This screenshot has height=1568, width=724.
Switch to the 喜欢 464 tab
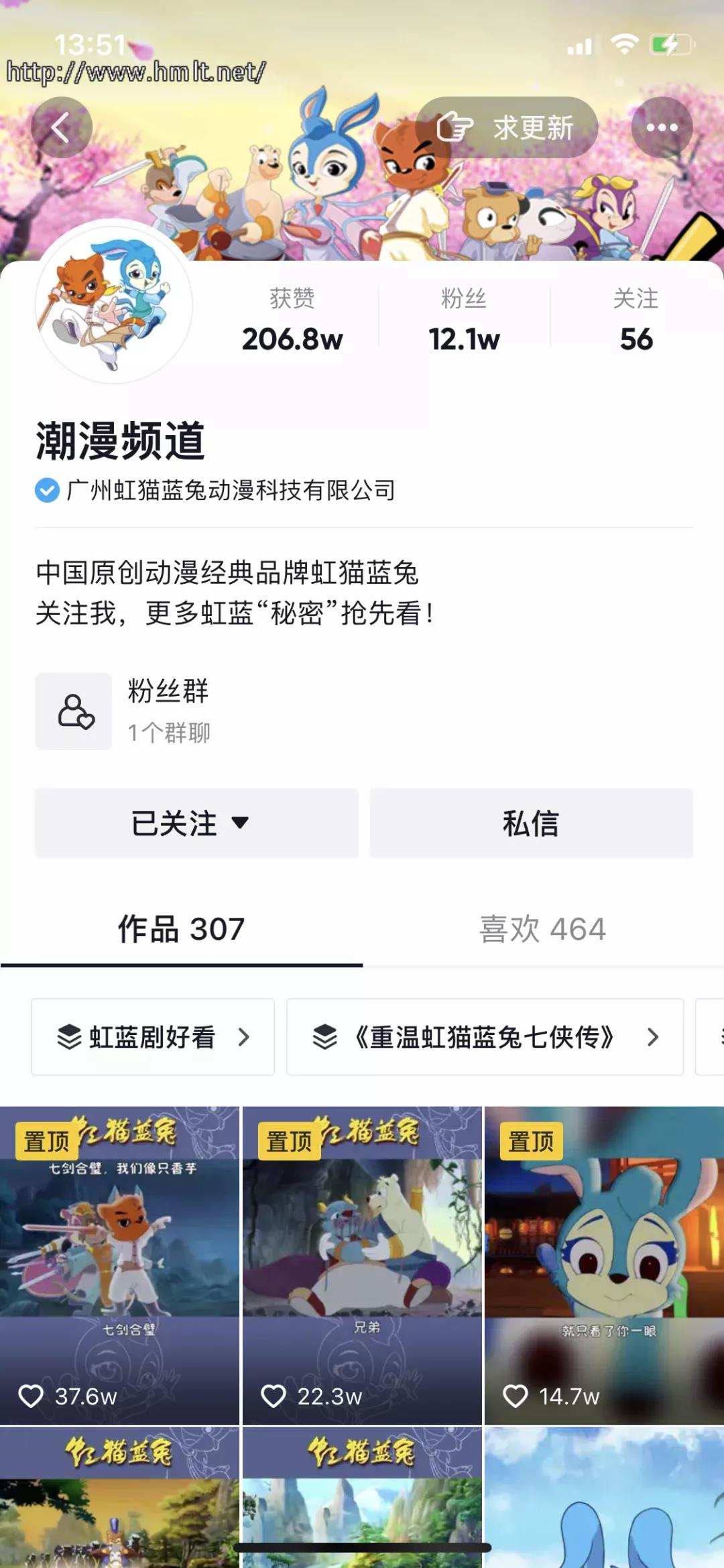tap(542, 929)
